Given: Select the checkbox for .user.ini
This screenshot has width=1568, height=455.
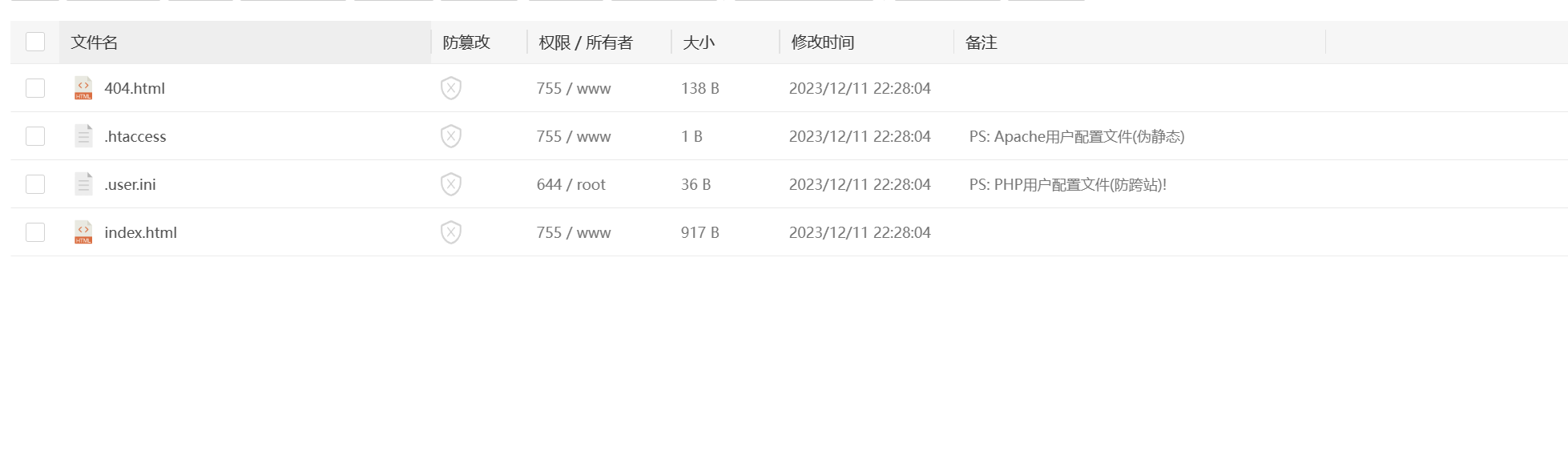Looking at the screenshot, I should pyautogui.click(x=35, y=184).
